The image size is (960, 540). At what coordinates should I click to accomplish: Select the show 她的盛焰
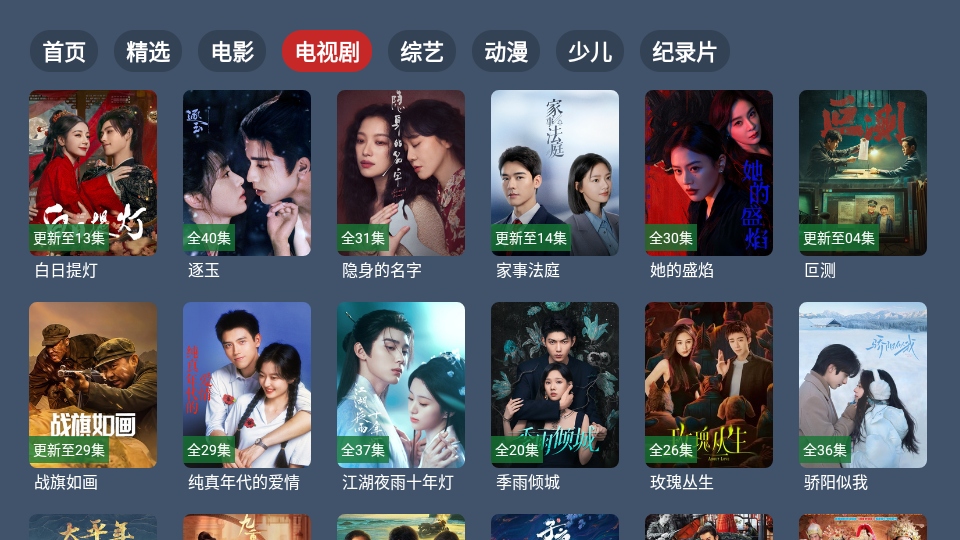pos(709,173)
